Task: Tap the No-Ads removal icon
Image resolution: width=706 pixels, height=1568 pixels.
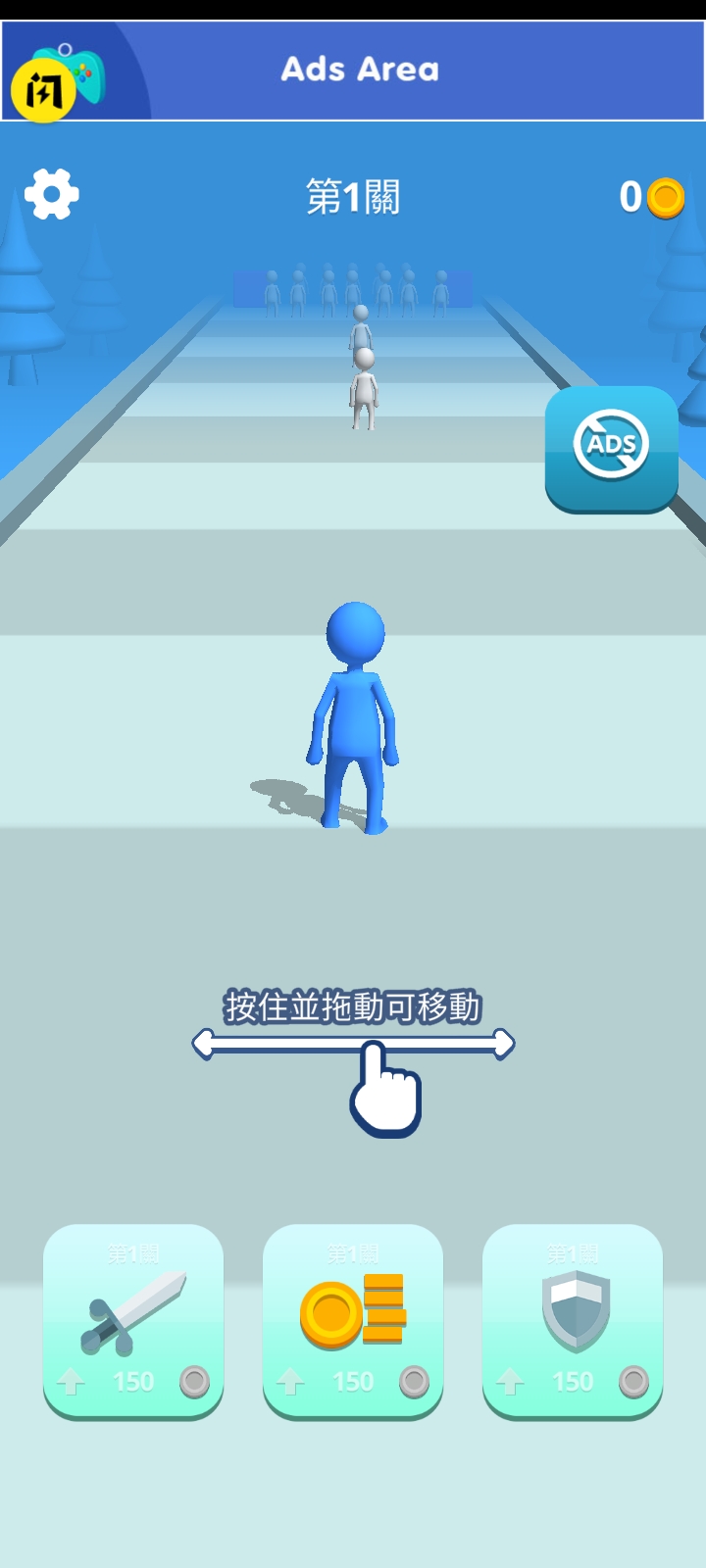Action: coord(610,449)
